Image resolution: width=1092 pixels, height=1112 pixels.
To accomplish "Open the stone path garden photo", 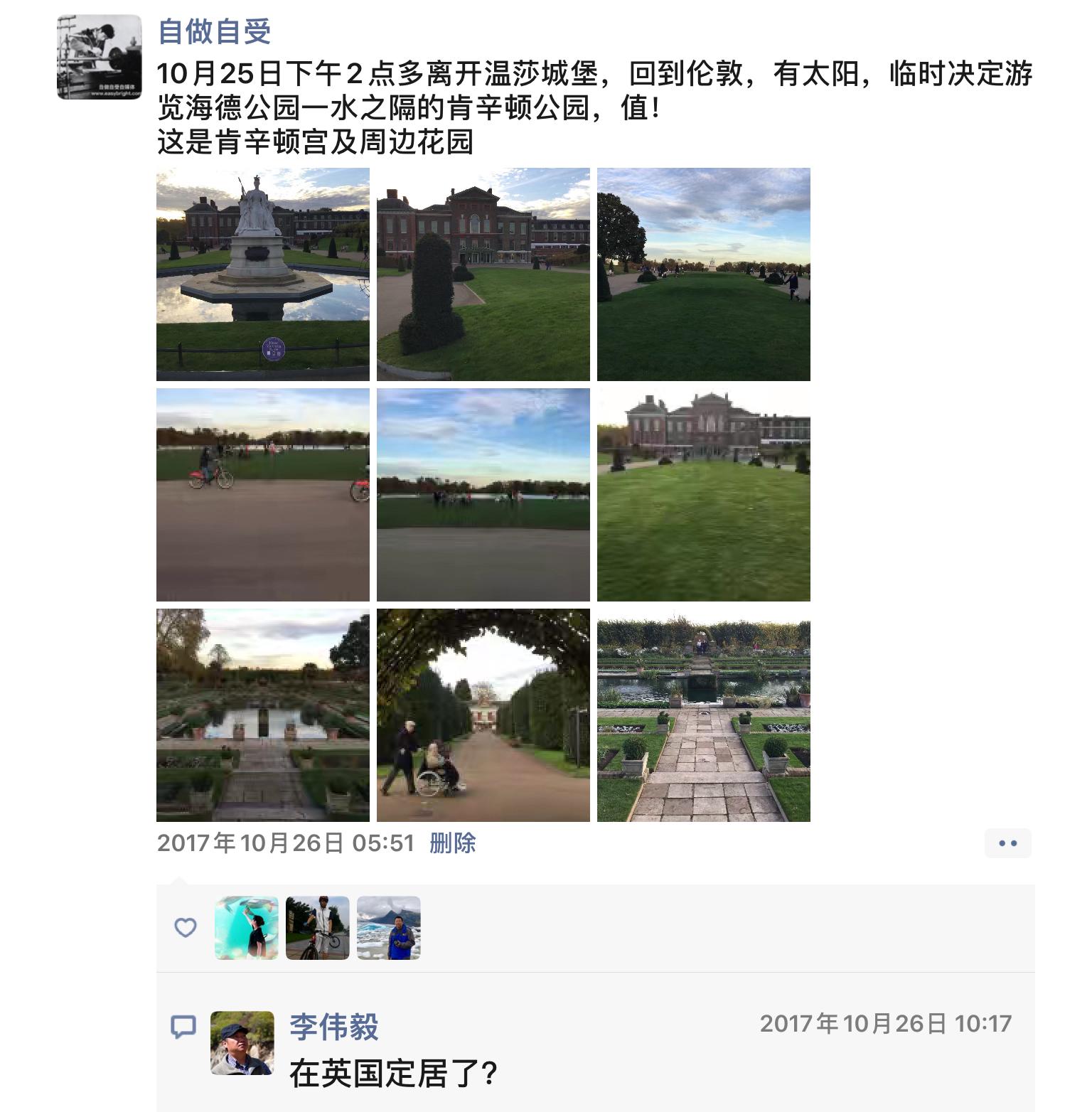I will coord(704,715).
